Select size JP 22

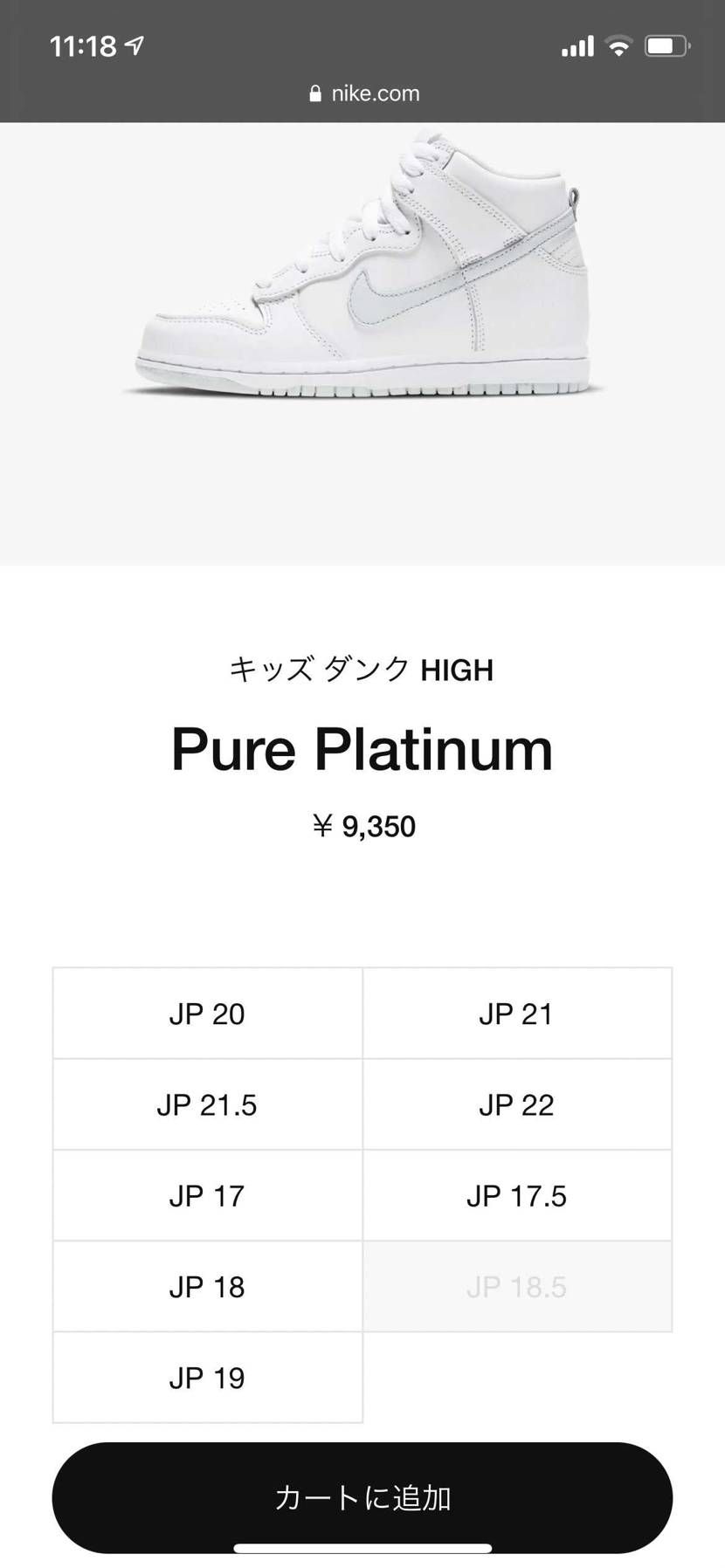tap(517, 1104)
